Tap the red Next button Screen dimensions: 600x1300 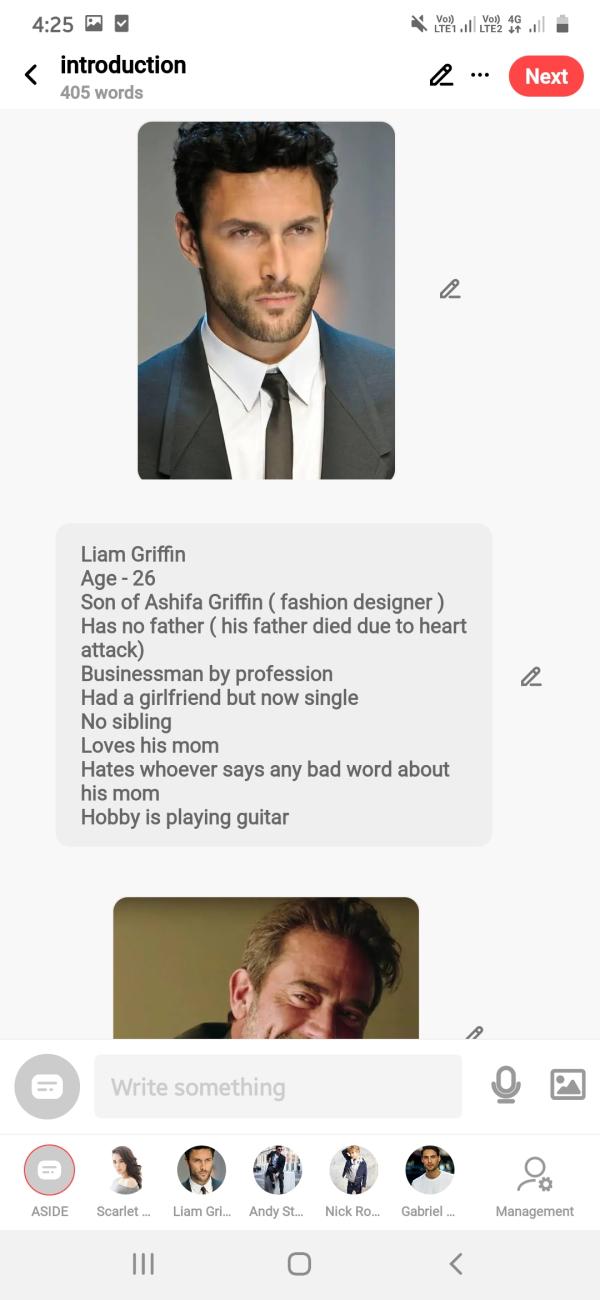(546, 76)
